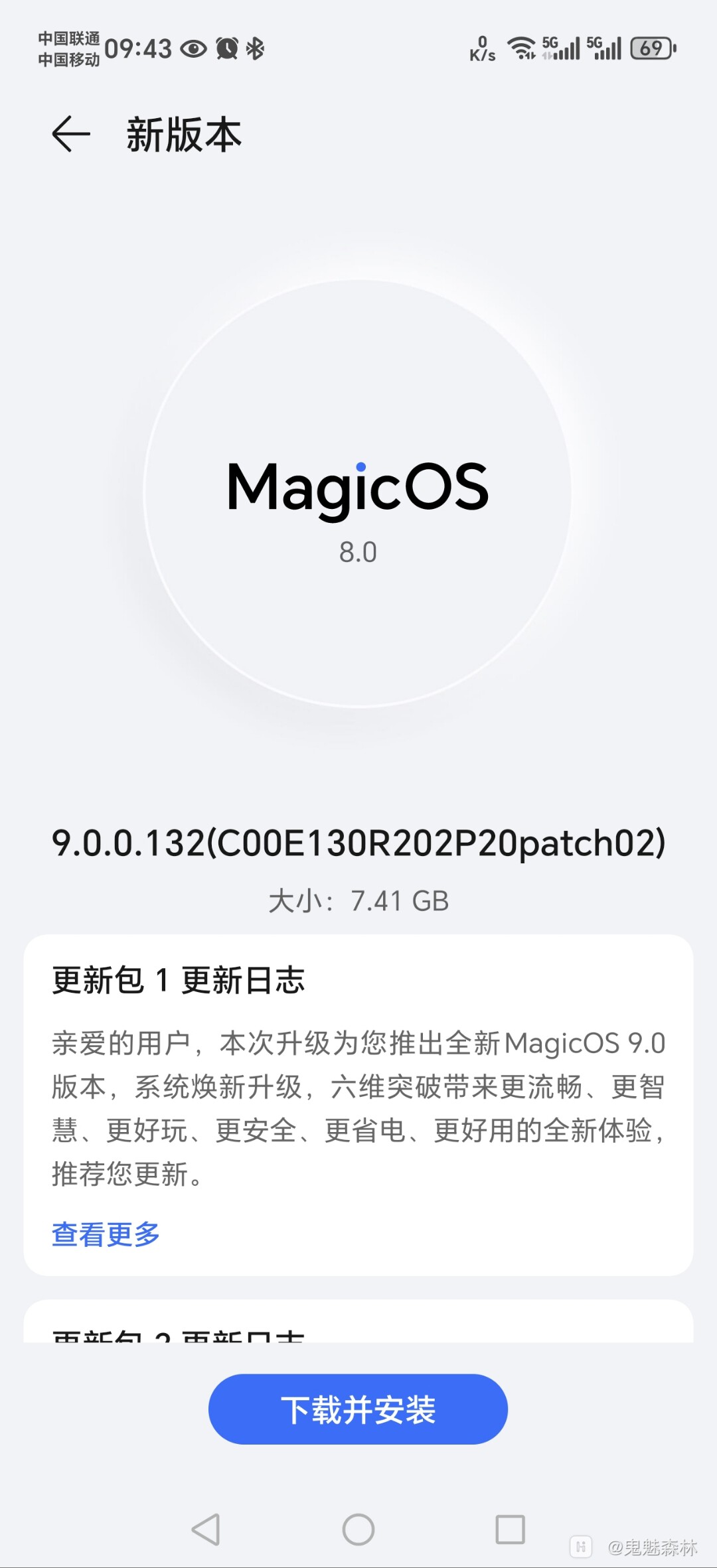Tap 下载并安装 to start the update
The width and height of the screenshot is (717, 1568).
coord(358,1408)
